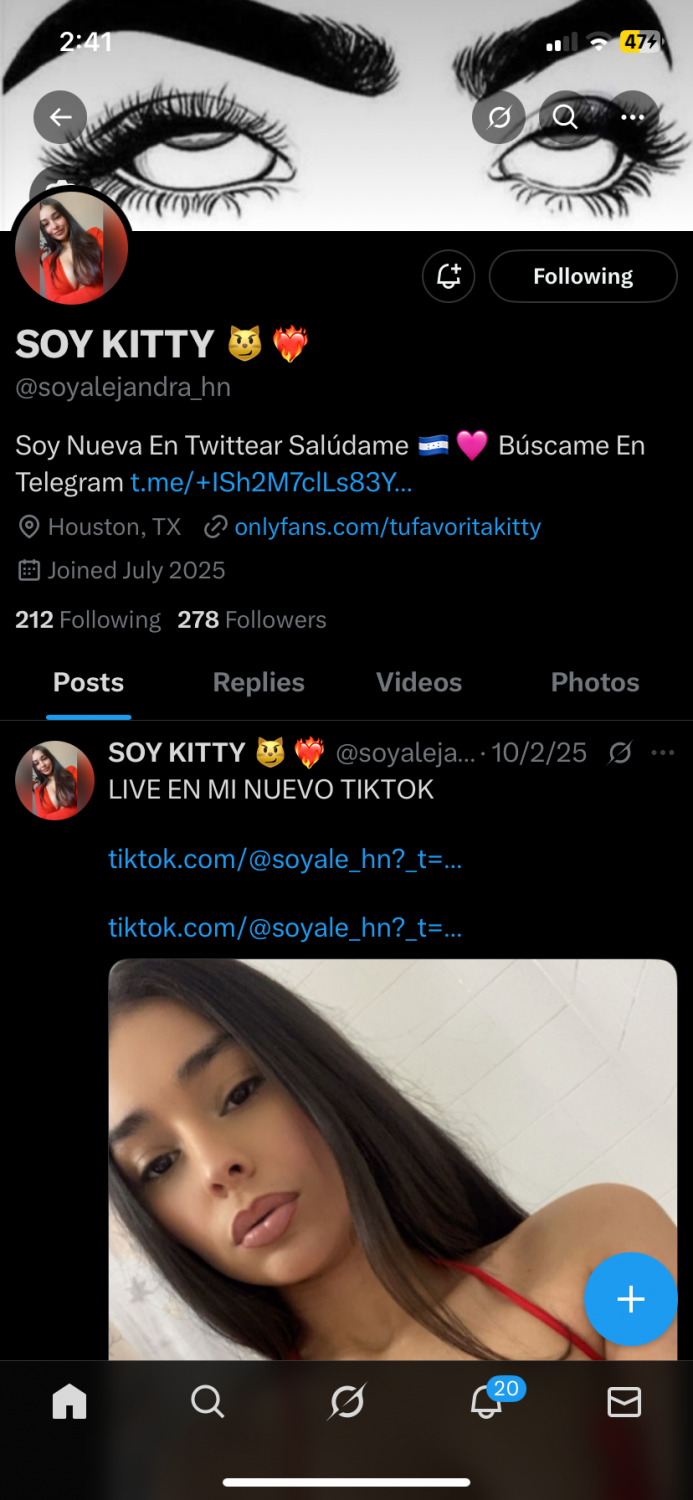Switch to the Replies tab
The height and width of the screenshot is (1500, 693).
coord(258,682)
